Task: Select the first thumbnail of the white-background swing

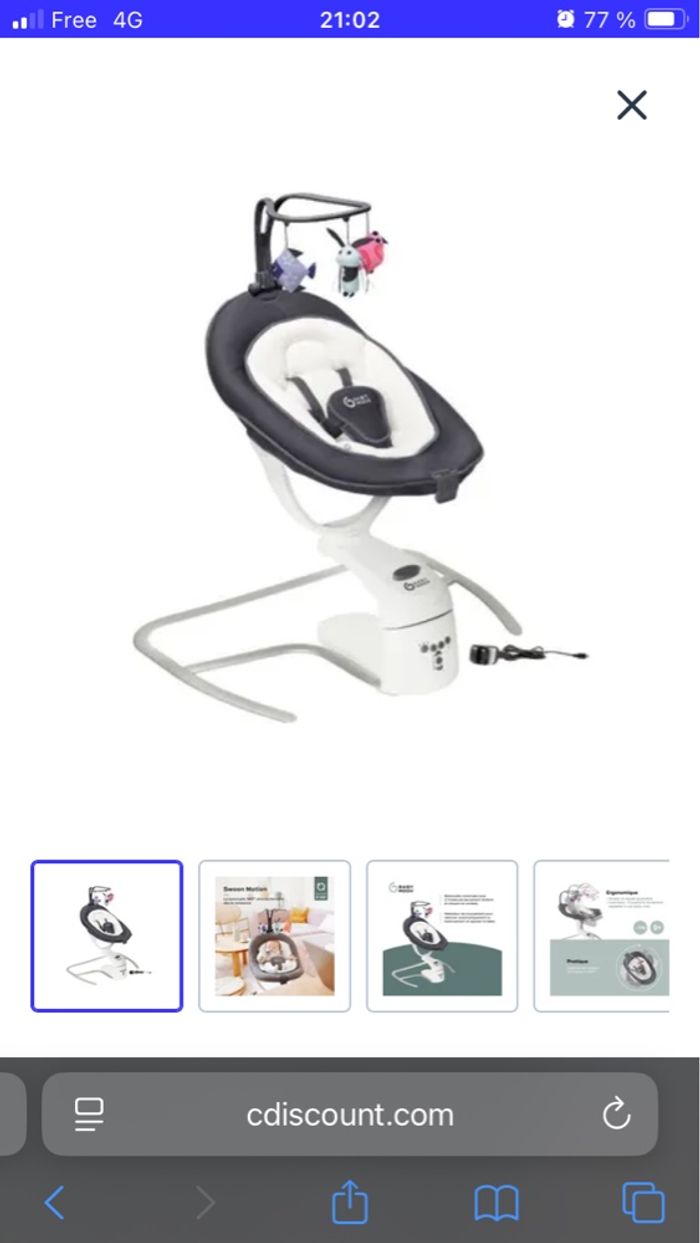Action: [107, 936]
